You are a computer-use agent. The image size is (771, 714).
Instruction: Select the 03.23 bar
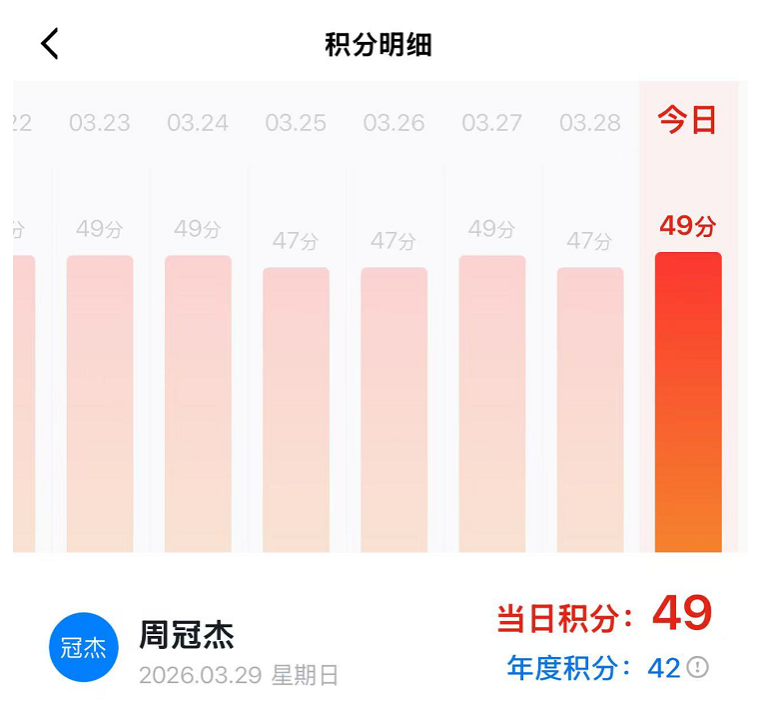(x=100, y=403)
